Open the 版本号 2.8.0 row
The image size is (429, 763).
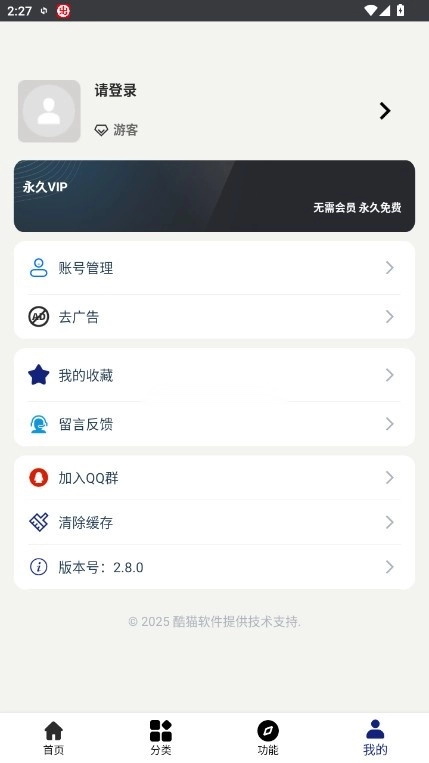point(214,567)
